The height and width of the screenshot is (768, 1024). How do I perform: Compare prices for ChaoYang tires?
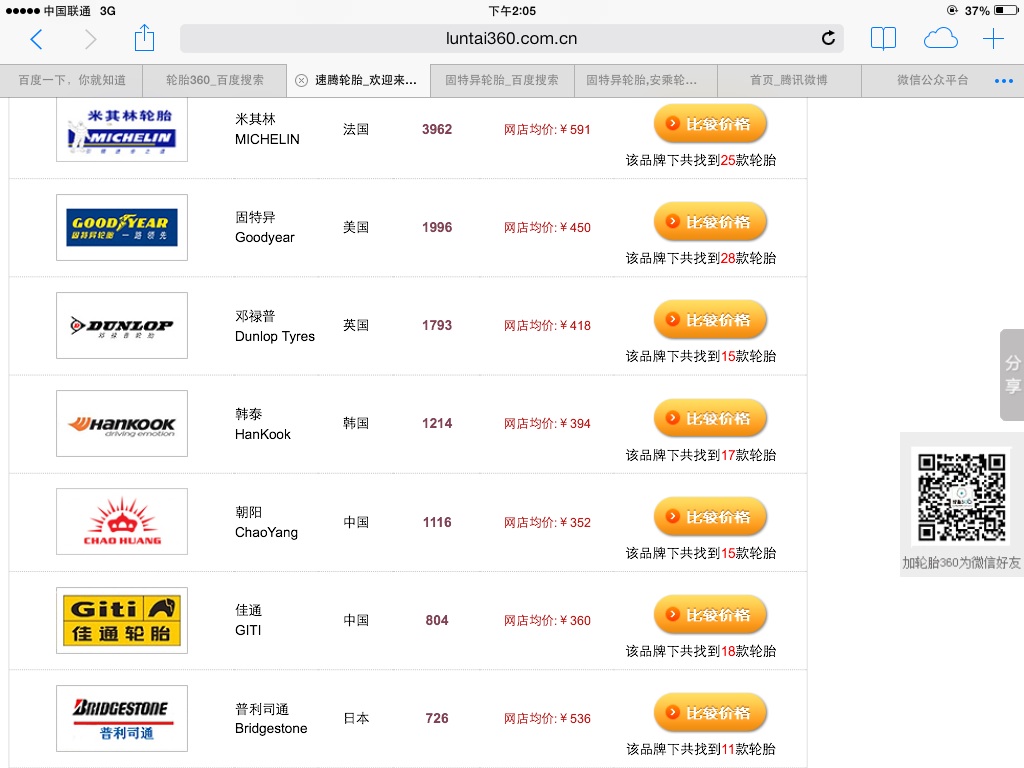coord(710,517)
